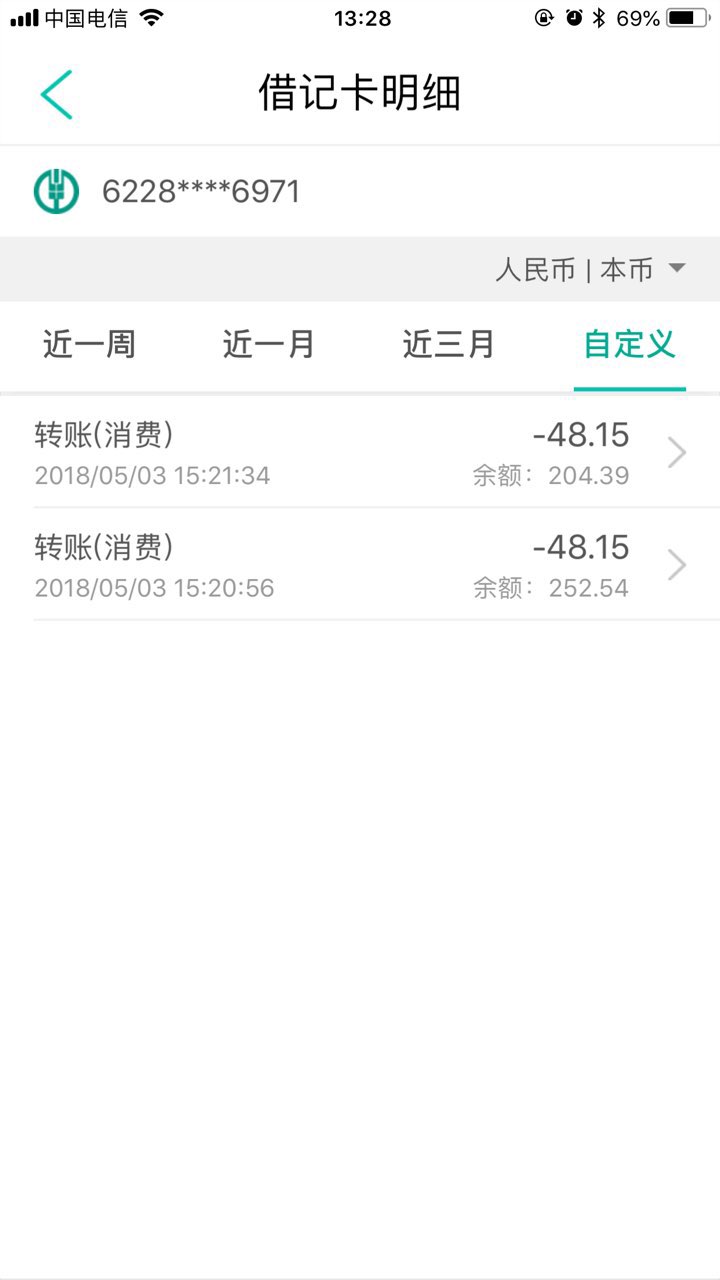Tap the 自定义 custom range tab
Screen dimensions: 720x1280
pyautogui.click(x=629, y=345)
